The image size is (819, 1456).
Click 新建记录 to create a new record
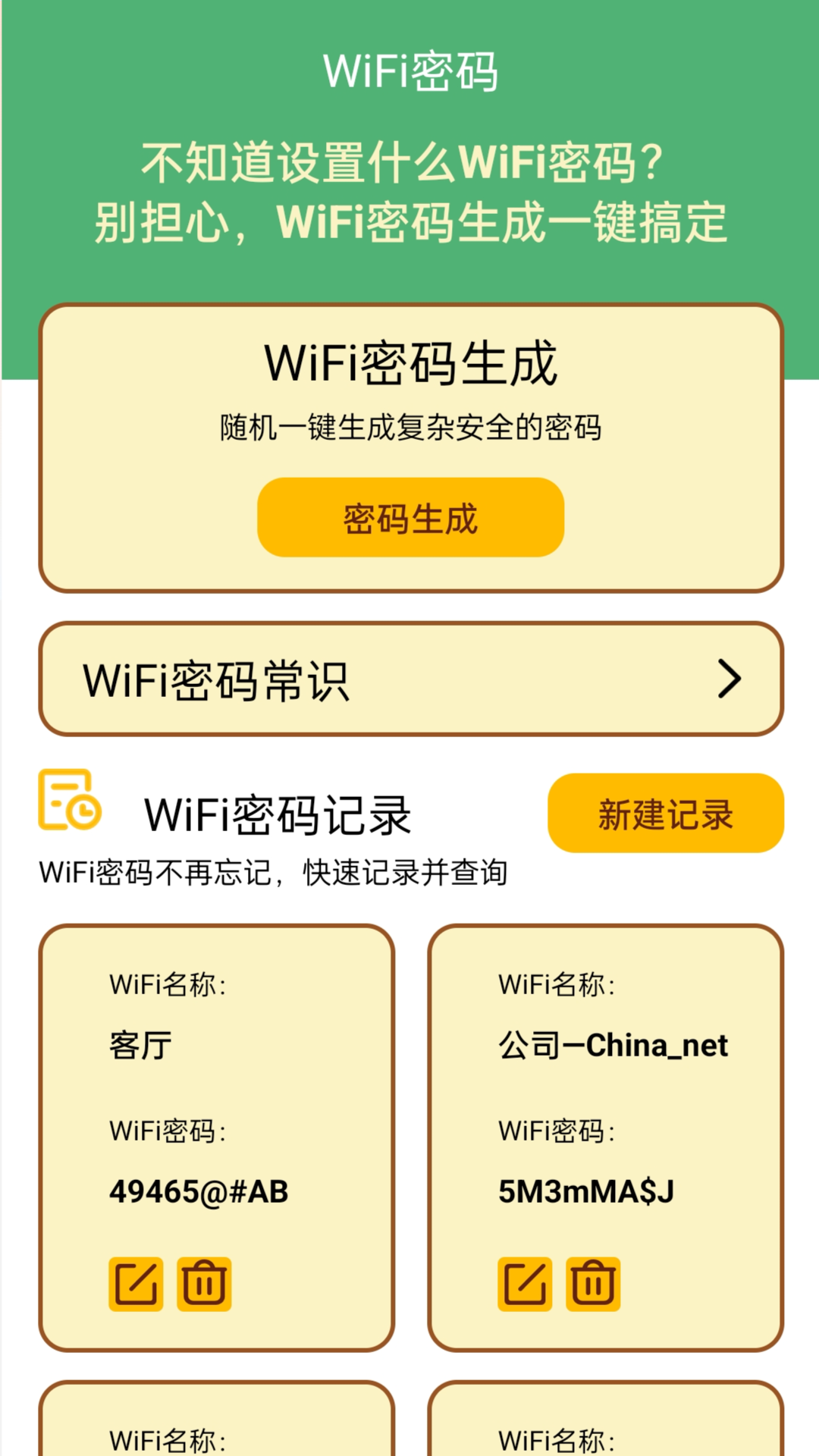[666, 813]
